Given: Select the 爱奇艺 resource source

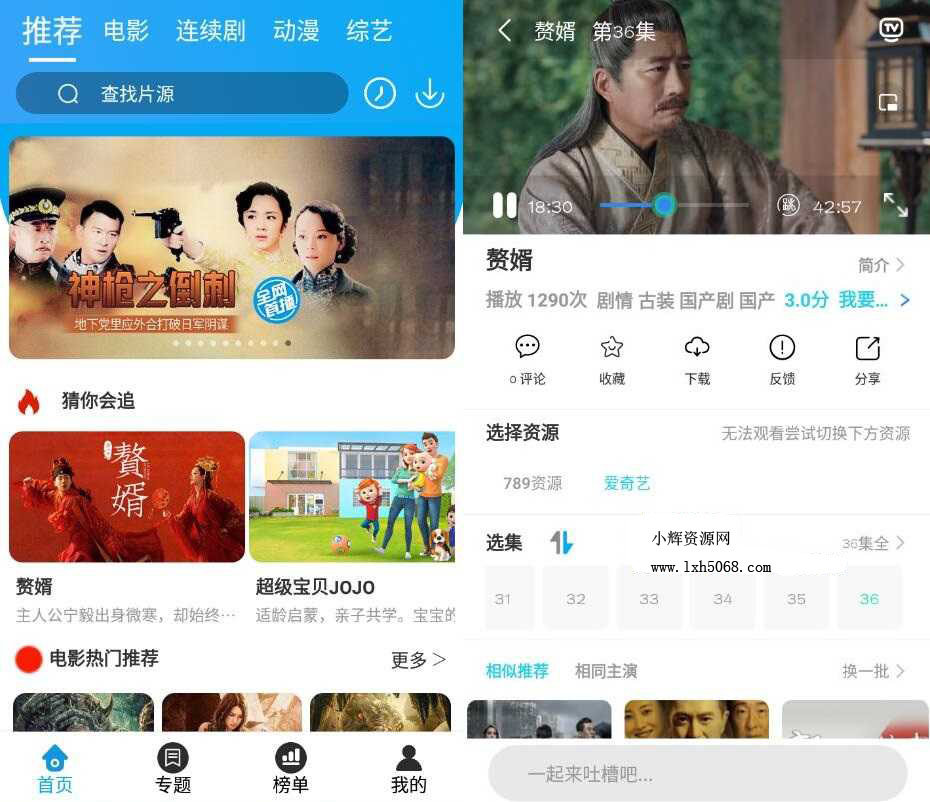Looking at the screenshot, I should [627, 483].
